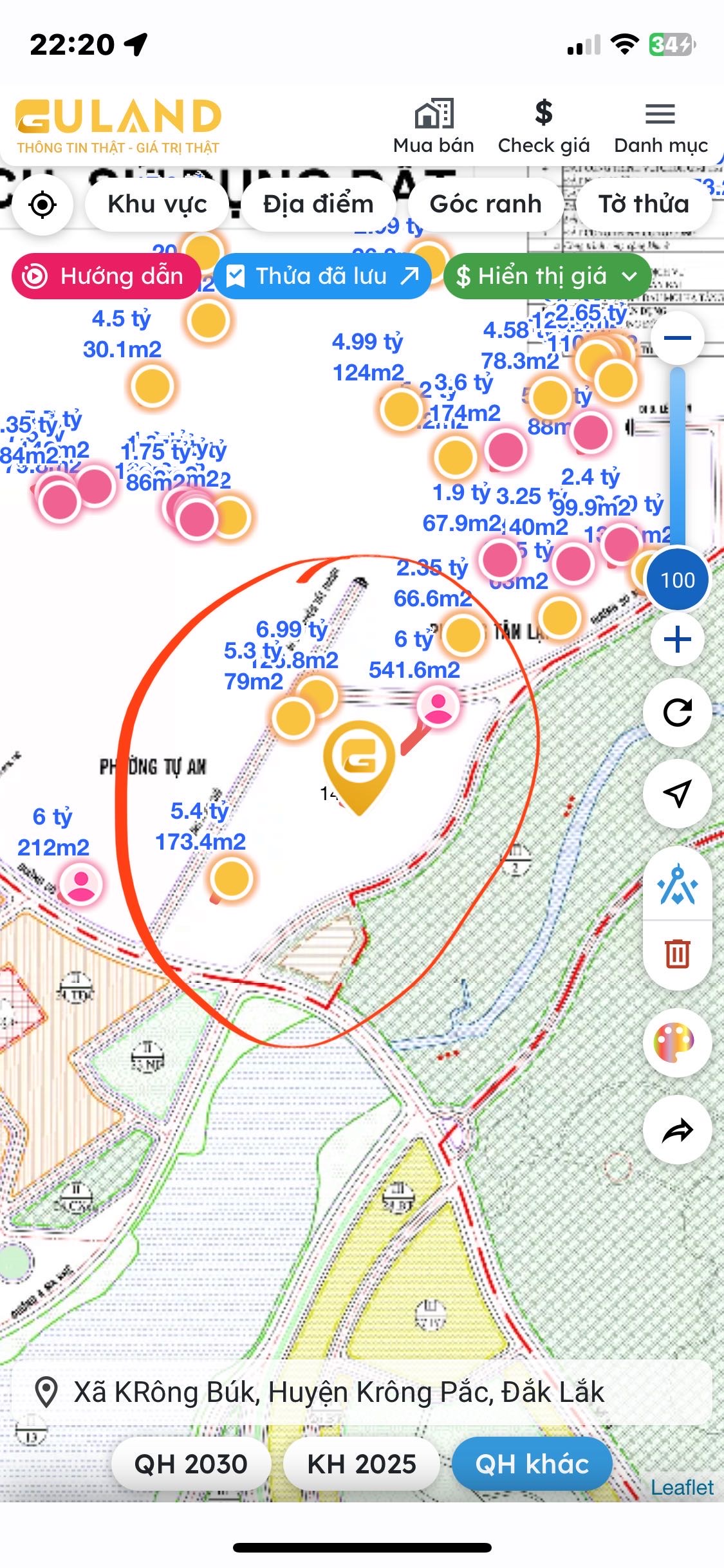Viewport: 724px width, 1568px height.
Task: Select the Khu vực chip
Action: (157, 205)
